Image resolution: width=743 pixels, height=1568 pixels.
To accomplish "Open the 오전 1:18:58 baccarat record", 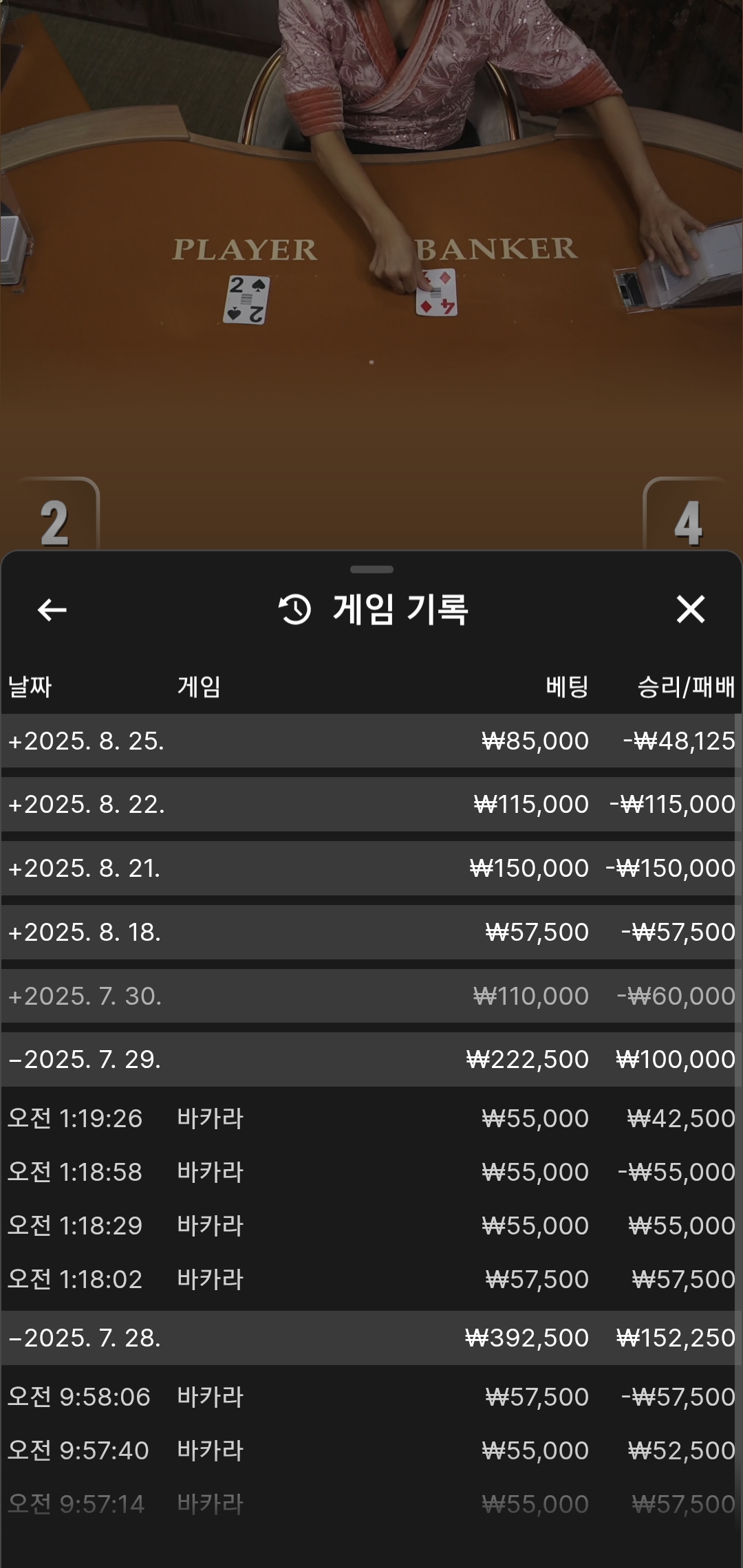I will pyautogui.click(x=371, y=1172).
